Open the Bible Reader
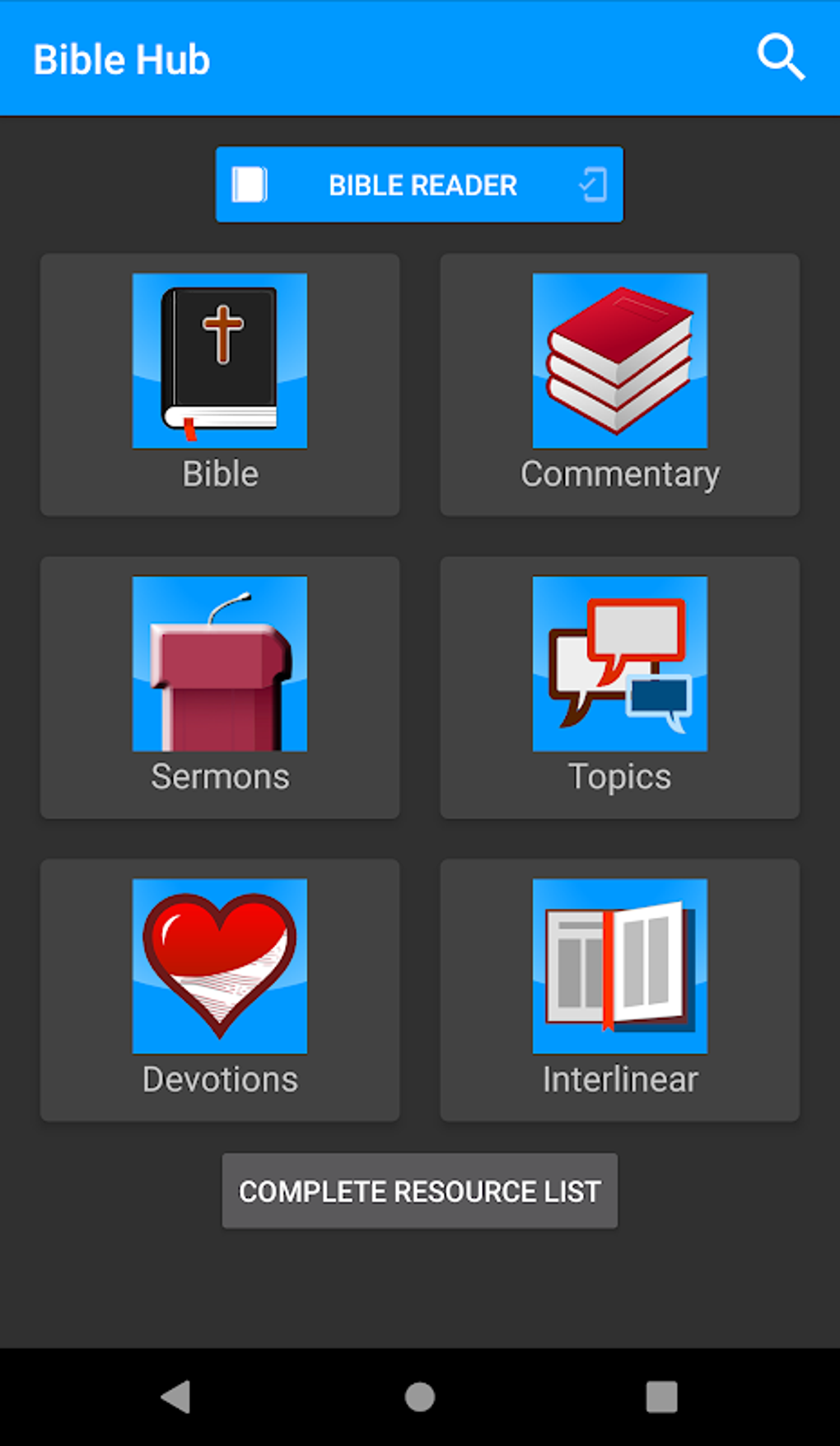Image resolution: width=840 pixels, height=1446 pixels. click(x=419, y=185)
